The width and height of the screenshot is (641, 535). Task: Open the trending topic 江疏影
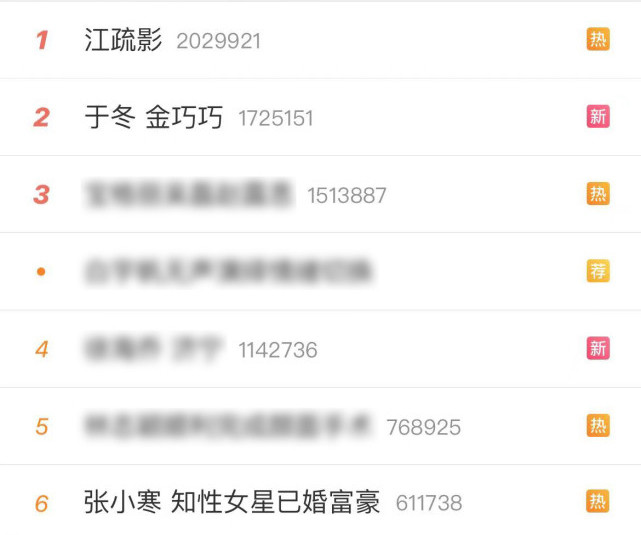(x=124, y=40)
